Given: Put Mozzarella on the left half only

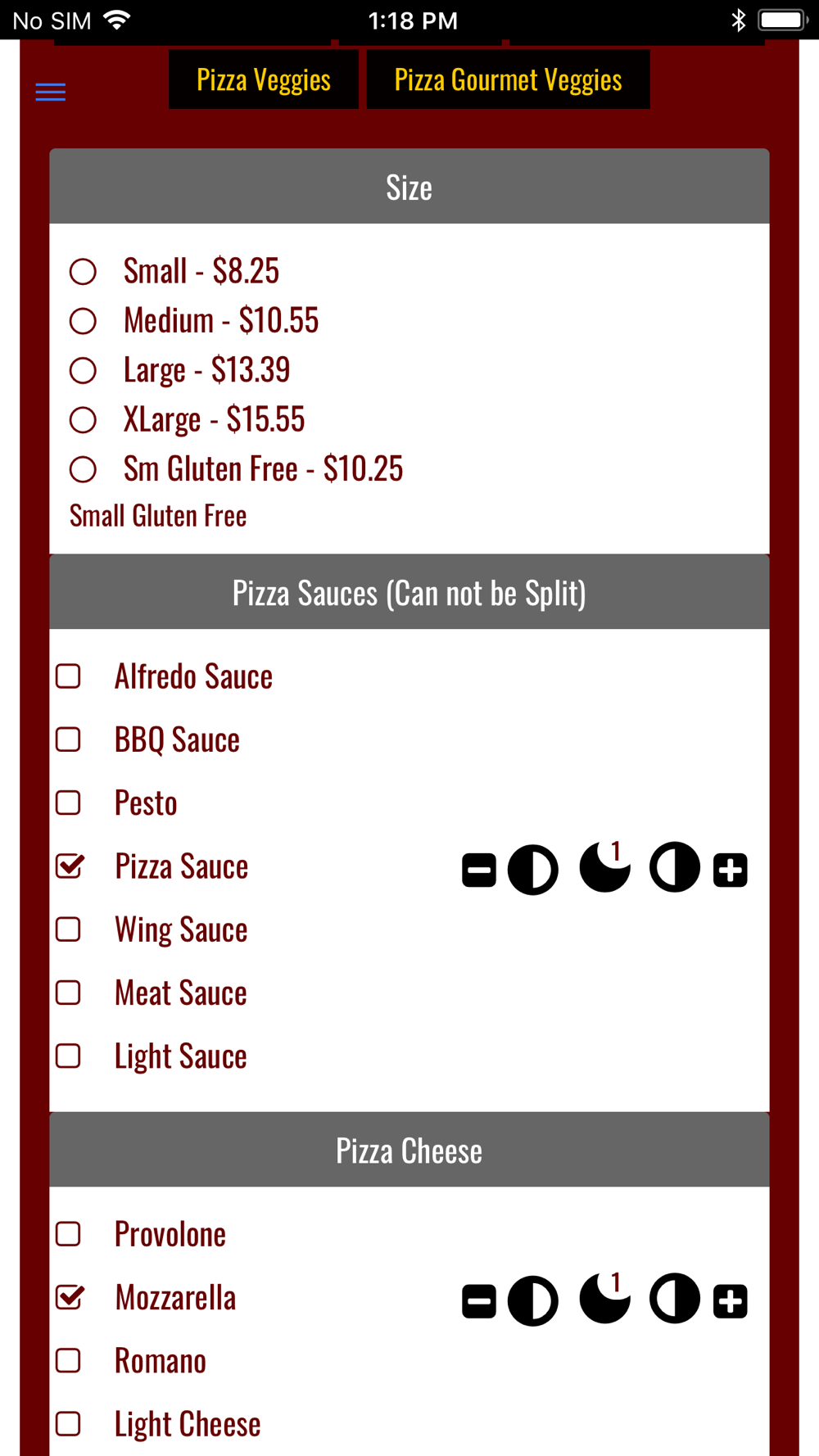Looking at the screenshot, I should (x=533, y=1300).
